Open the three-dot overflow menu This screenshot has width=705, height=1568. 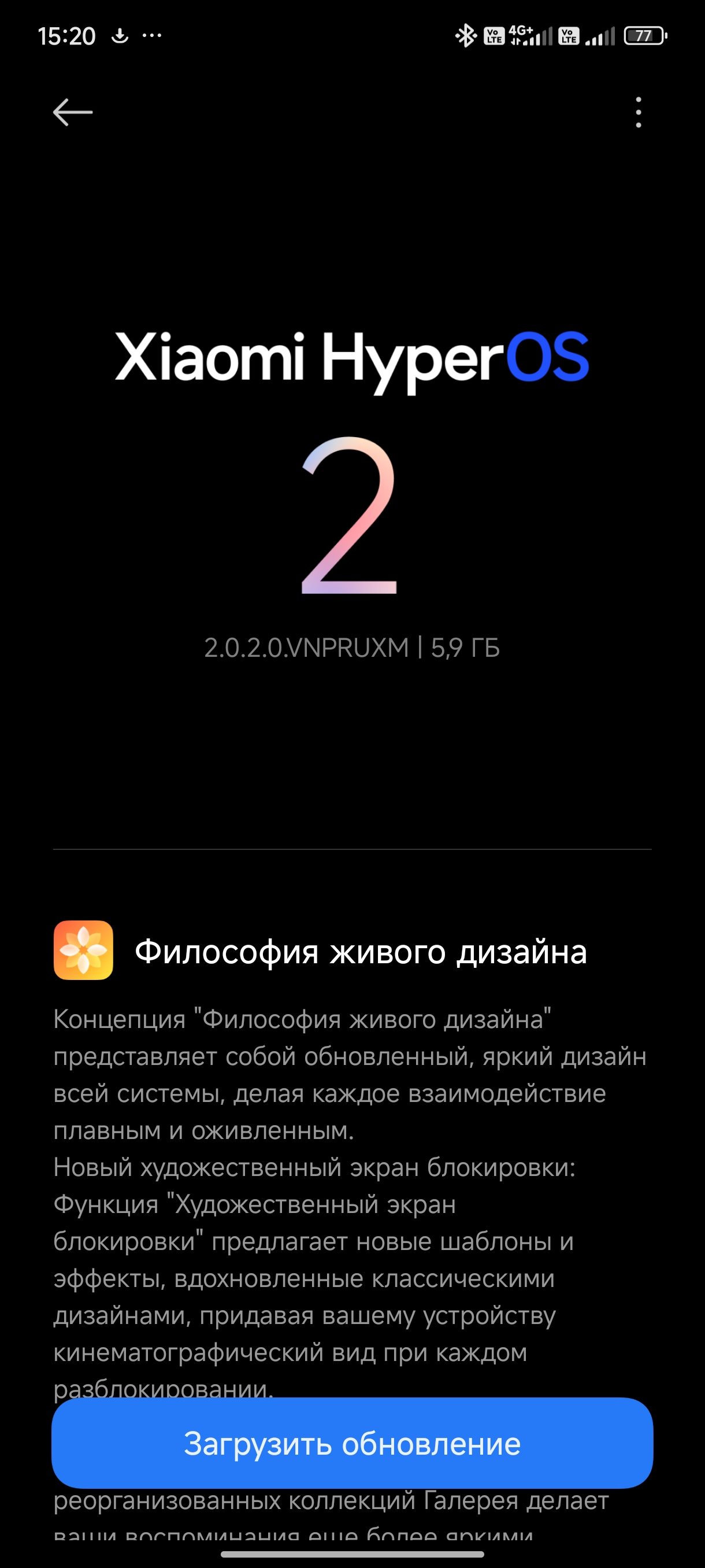click(638, 112)
